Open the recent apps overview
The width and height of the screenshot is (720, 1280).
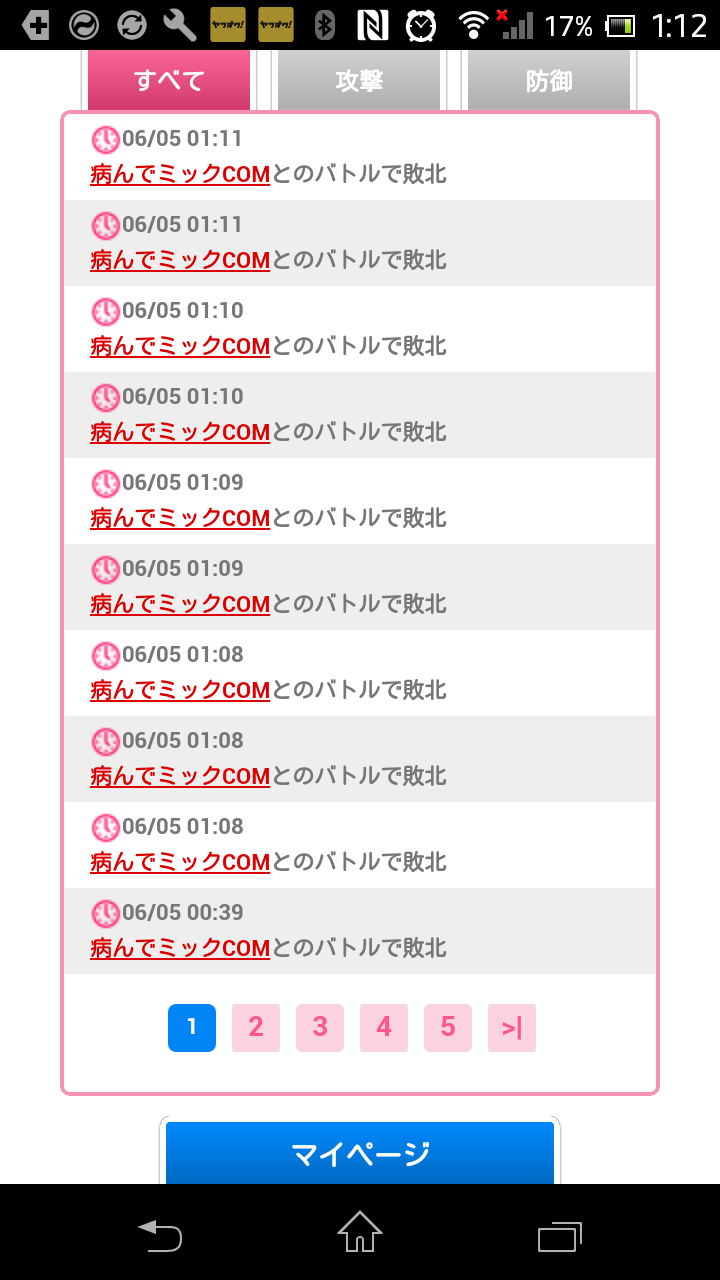[x=560, y=1235]
